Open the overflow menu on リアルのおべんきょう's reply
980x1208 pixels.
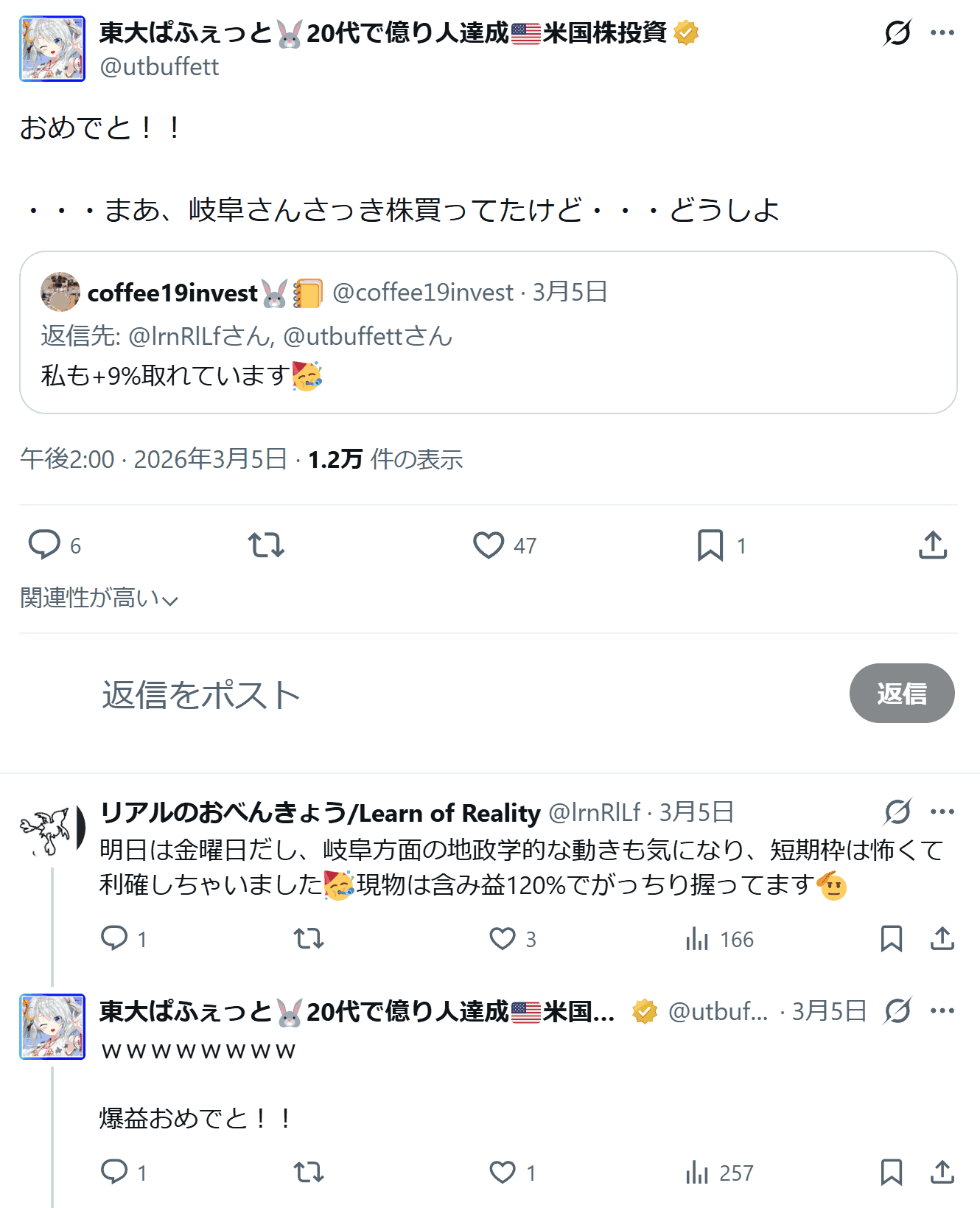(x=942, y=811)
